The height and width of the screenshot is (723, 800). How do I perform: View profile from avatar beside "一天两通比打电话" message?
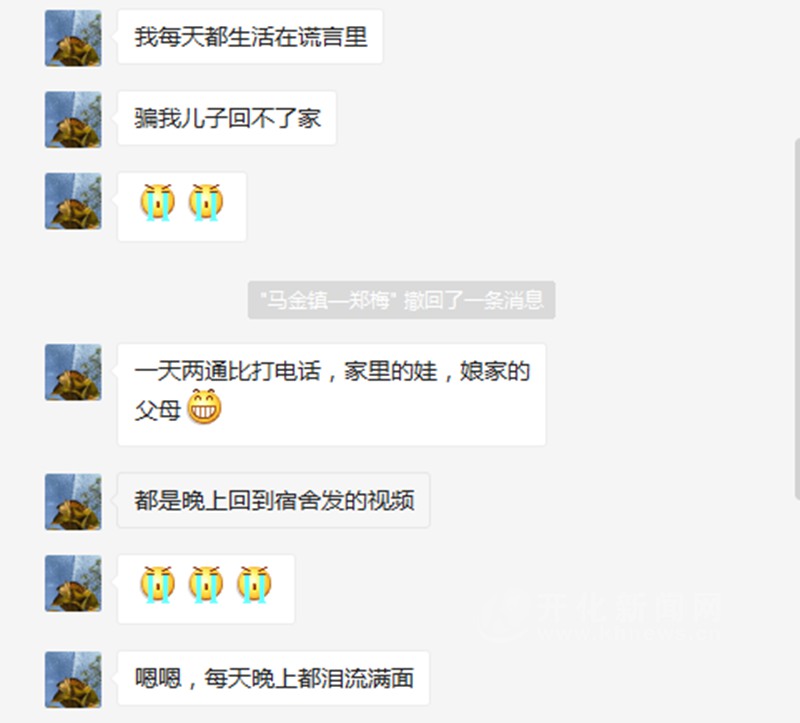pos(73,373)
